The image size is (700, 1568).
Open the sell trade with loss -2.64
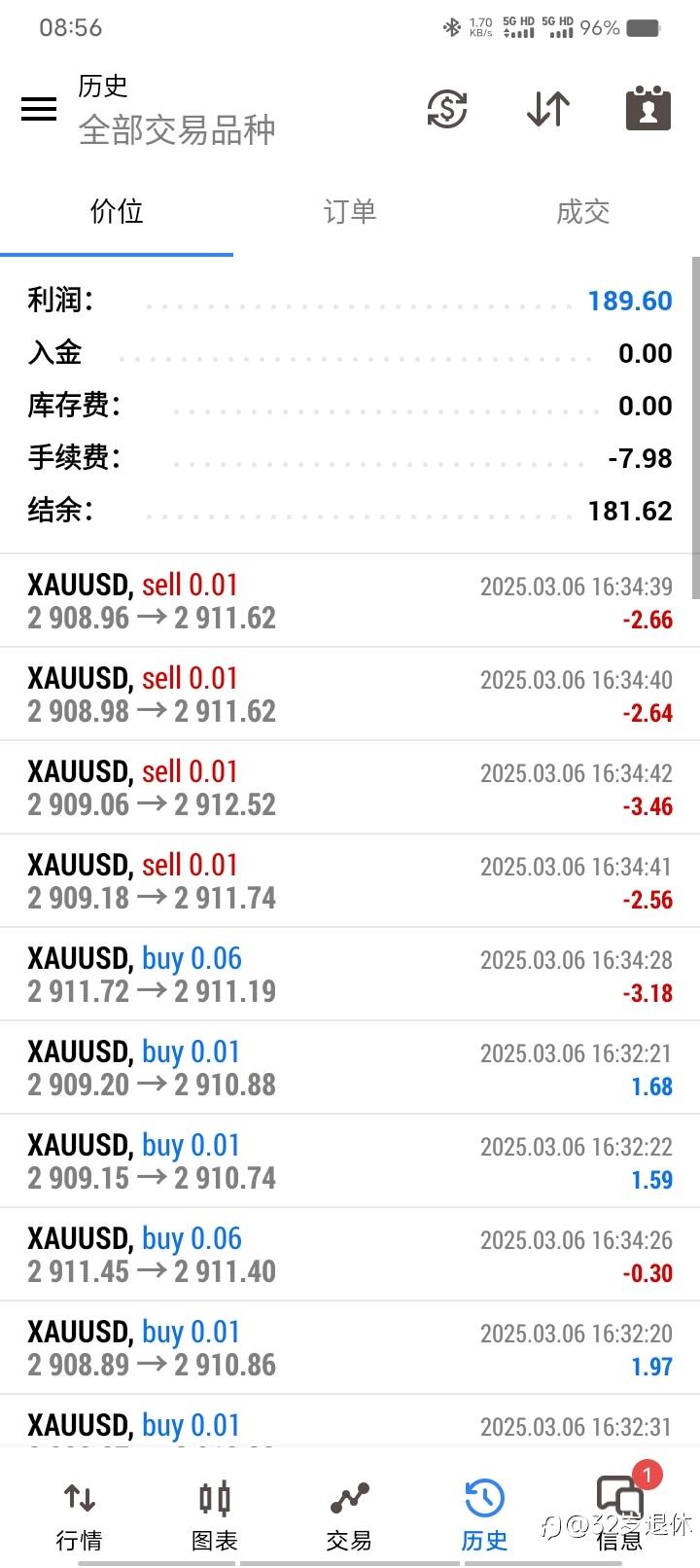[x=350, y=695]
